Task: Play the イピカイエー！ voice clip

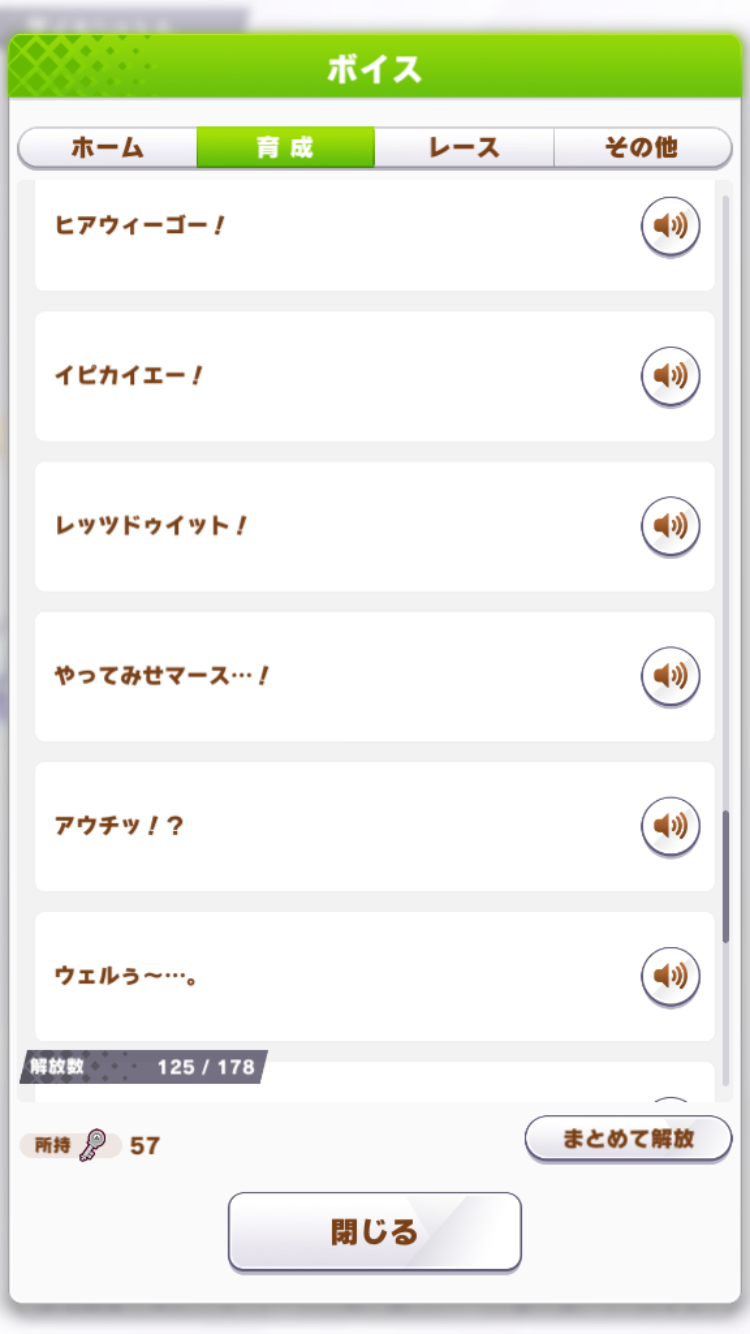Action: click(670, 377)
